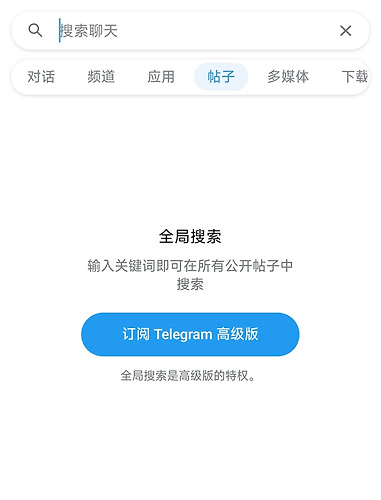Switch to the 频道 tab
Viewport: 381px width, 500px height.
[101, 77]
